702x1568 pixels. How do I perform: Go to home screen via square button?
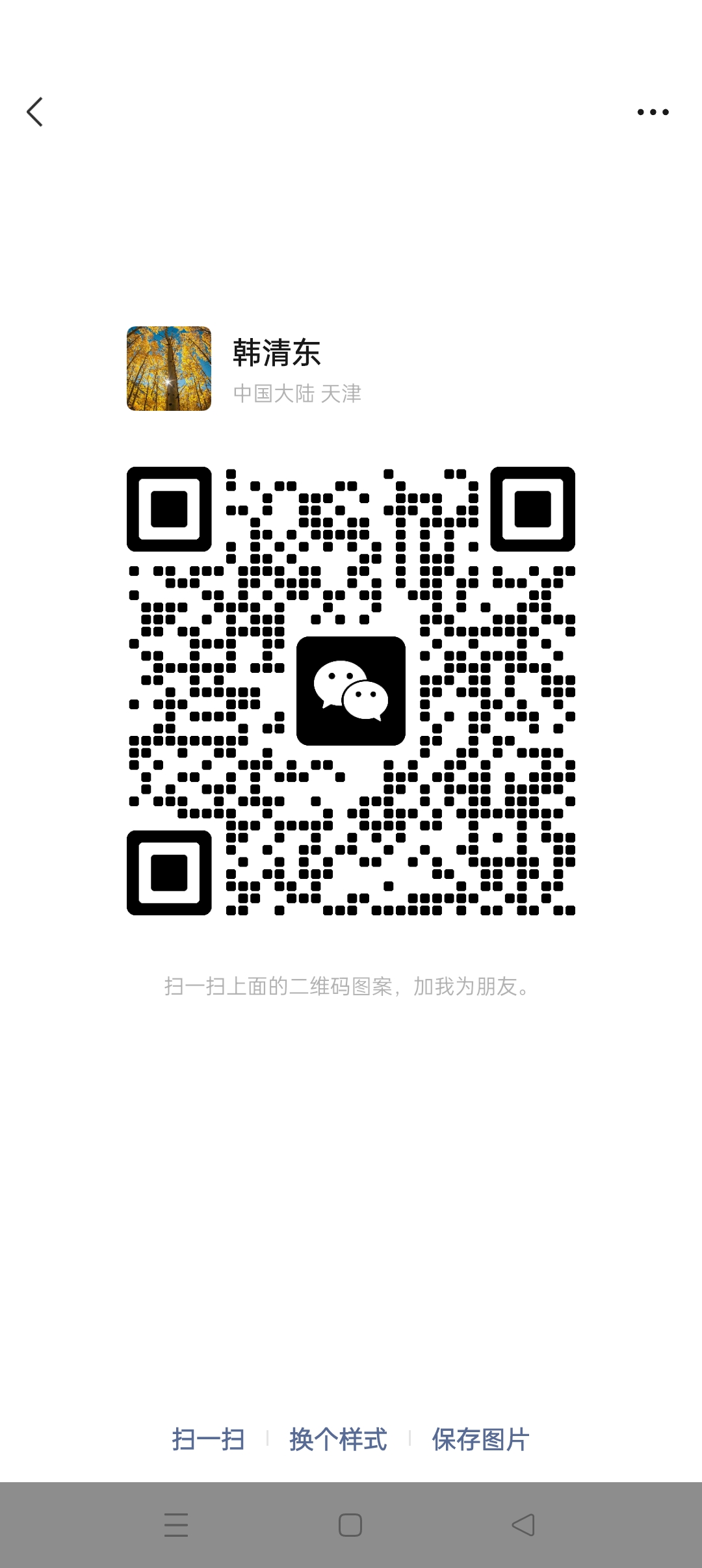coord(350,1524)
